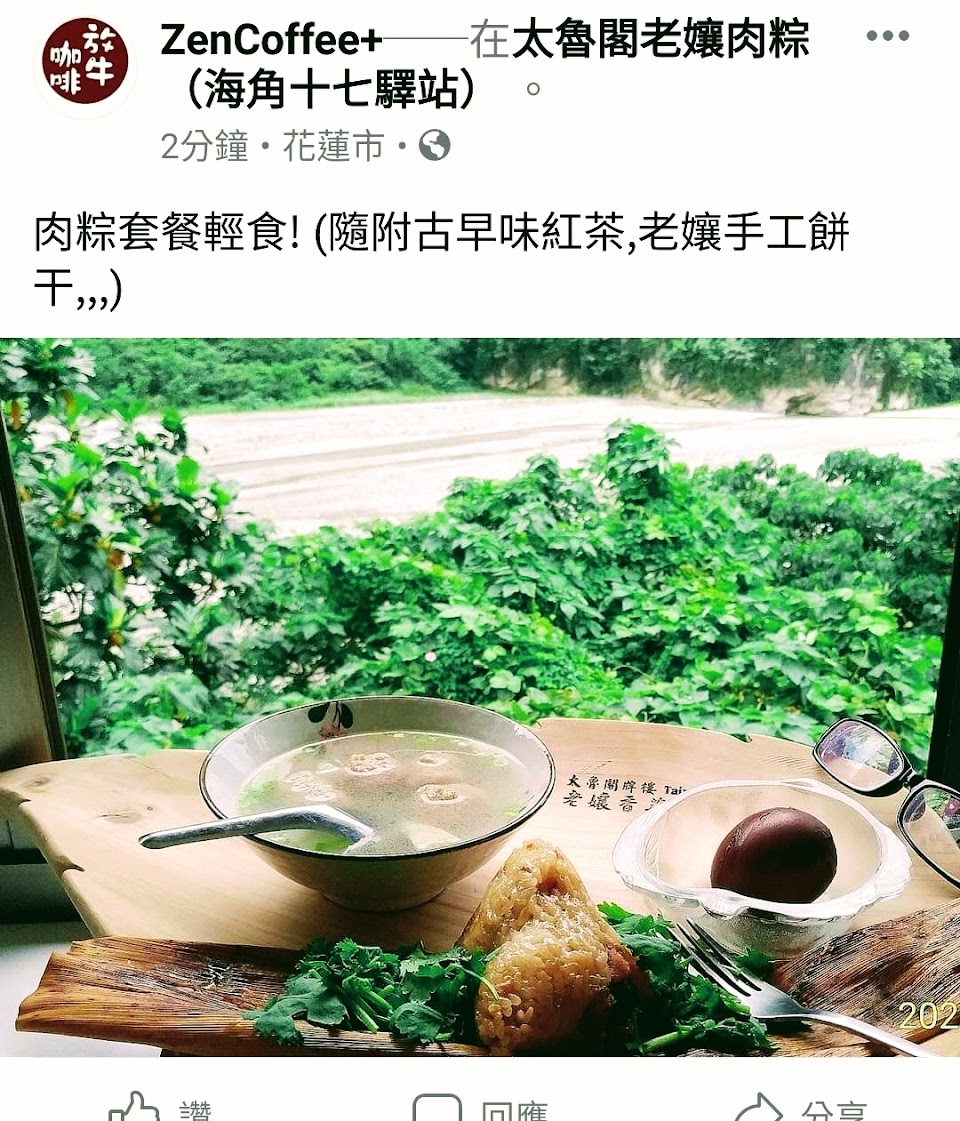Open the ZenCoffee+ profile picture
Image resolution: width=960 pixels, height=1121 pixels.
pos(85,62)
